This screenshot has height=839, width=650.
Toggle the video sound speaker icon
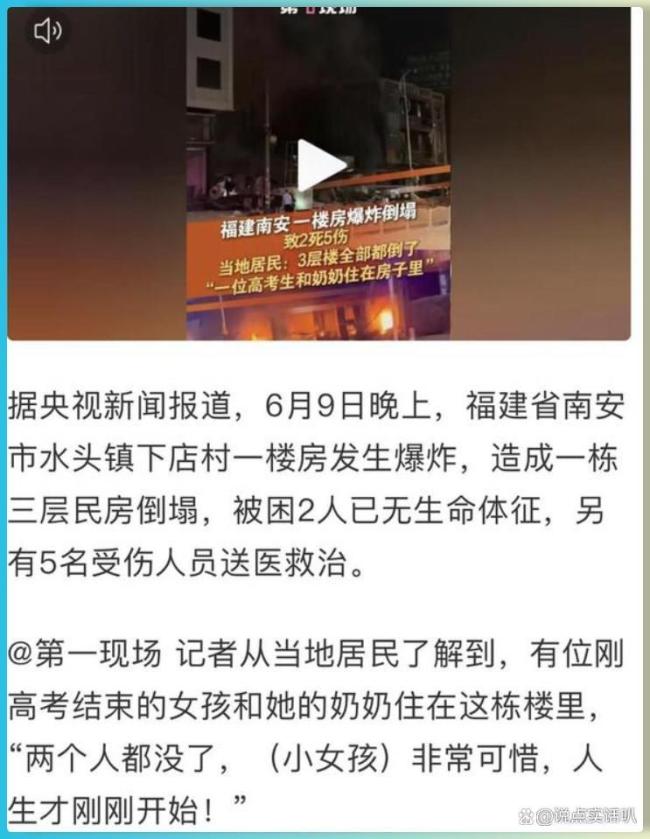[47, 32]
